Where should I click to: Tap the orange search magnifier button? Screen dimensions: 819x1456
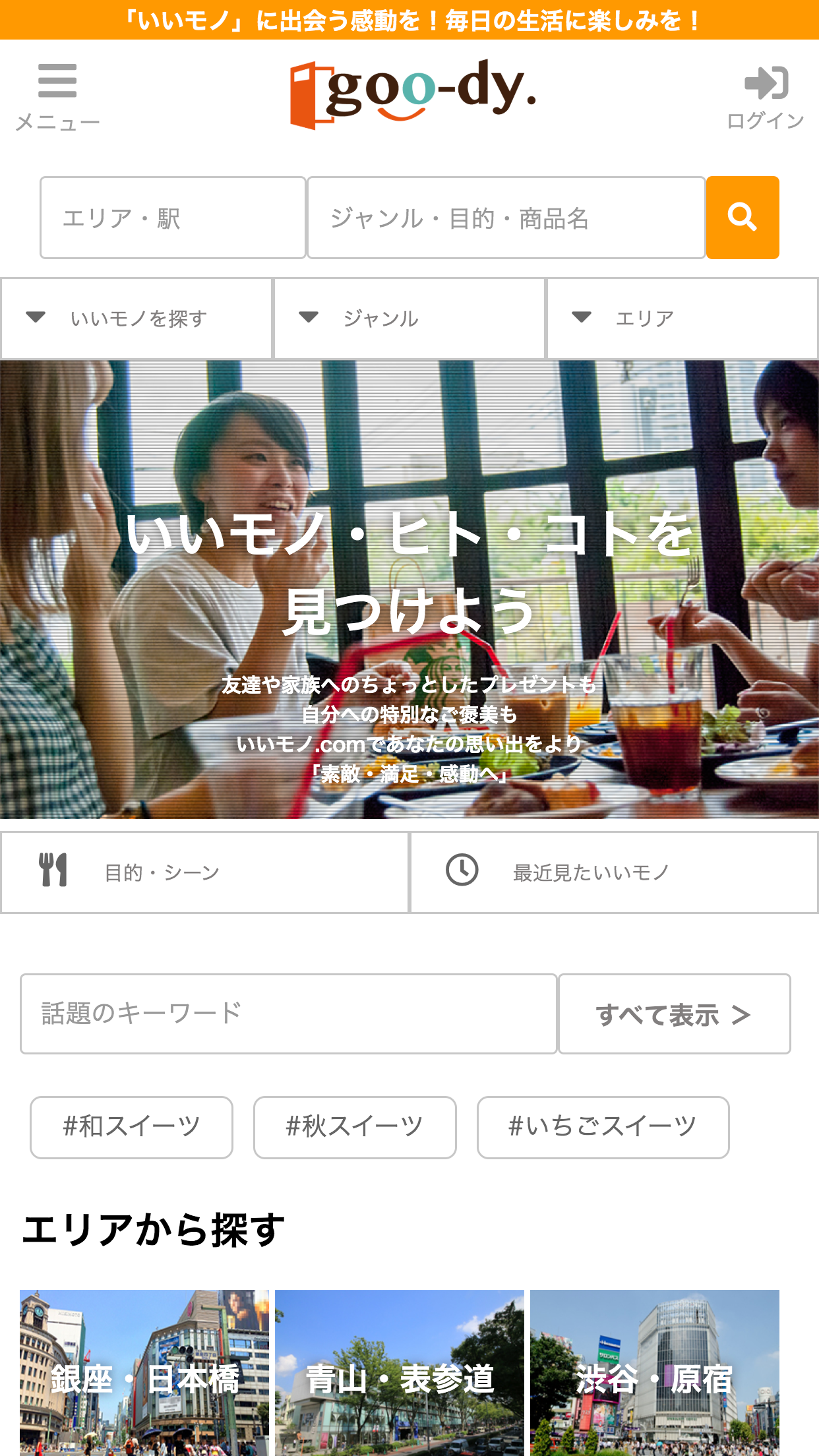click(x=743, y=218)
